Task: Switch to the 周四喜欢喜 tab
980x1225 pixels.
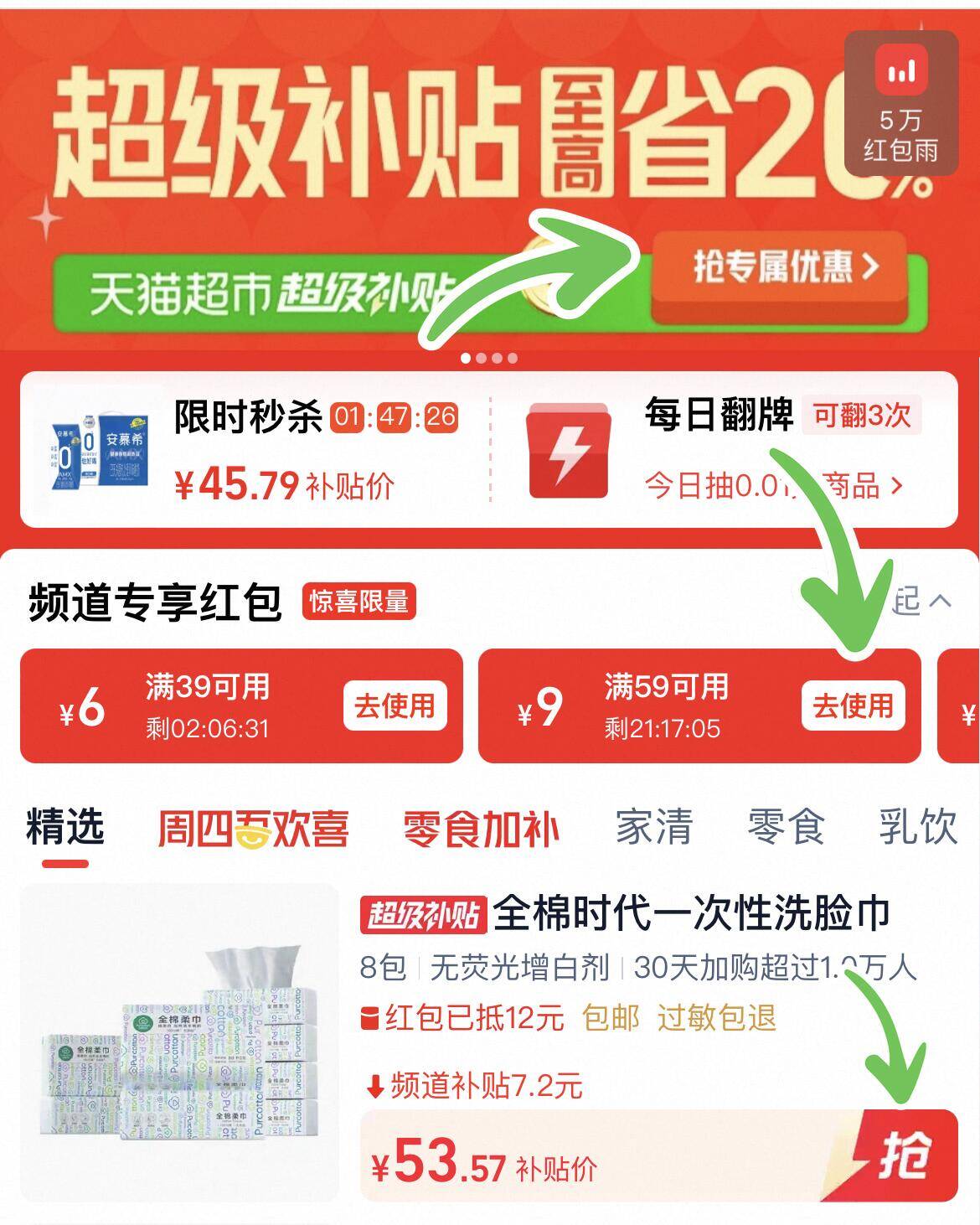Action: click(253, 829)
